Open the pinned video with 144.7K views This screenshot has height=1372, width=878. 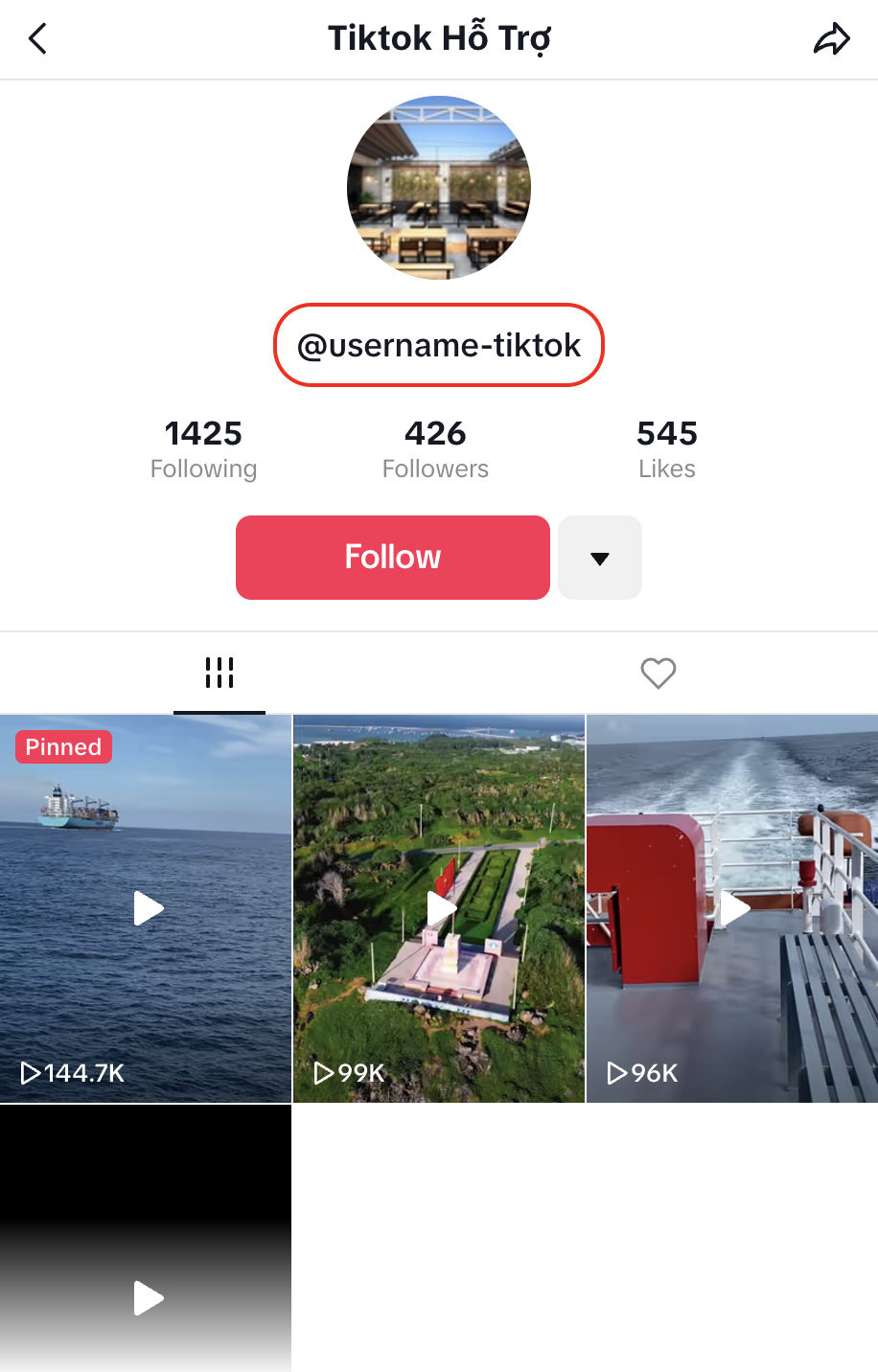coord(146,908)
